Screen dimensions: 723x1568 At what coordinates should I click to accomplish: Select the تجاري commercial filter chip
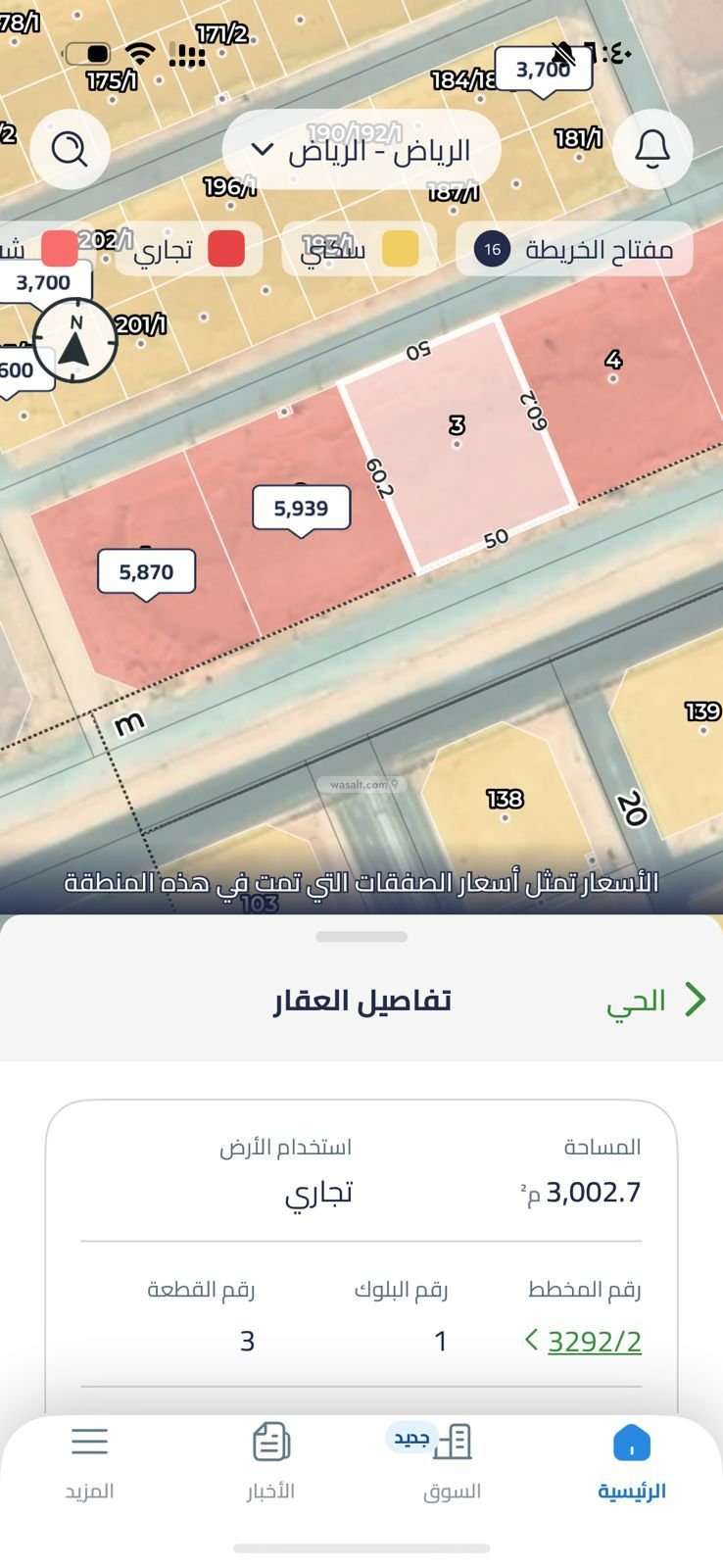click(190, 249)
